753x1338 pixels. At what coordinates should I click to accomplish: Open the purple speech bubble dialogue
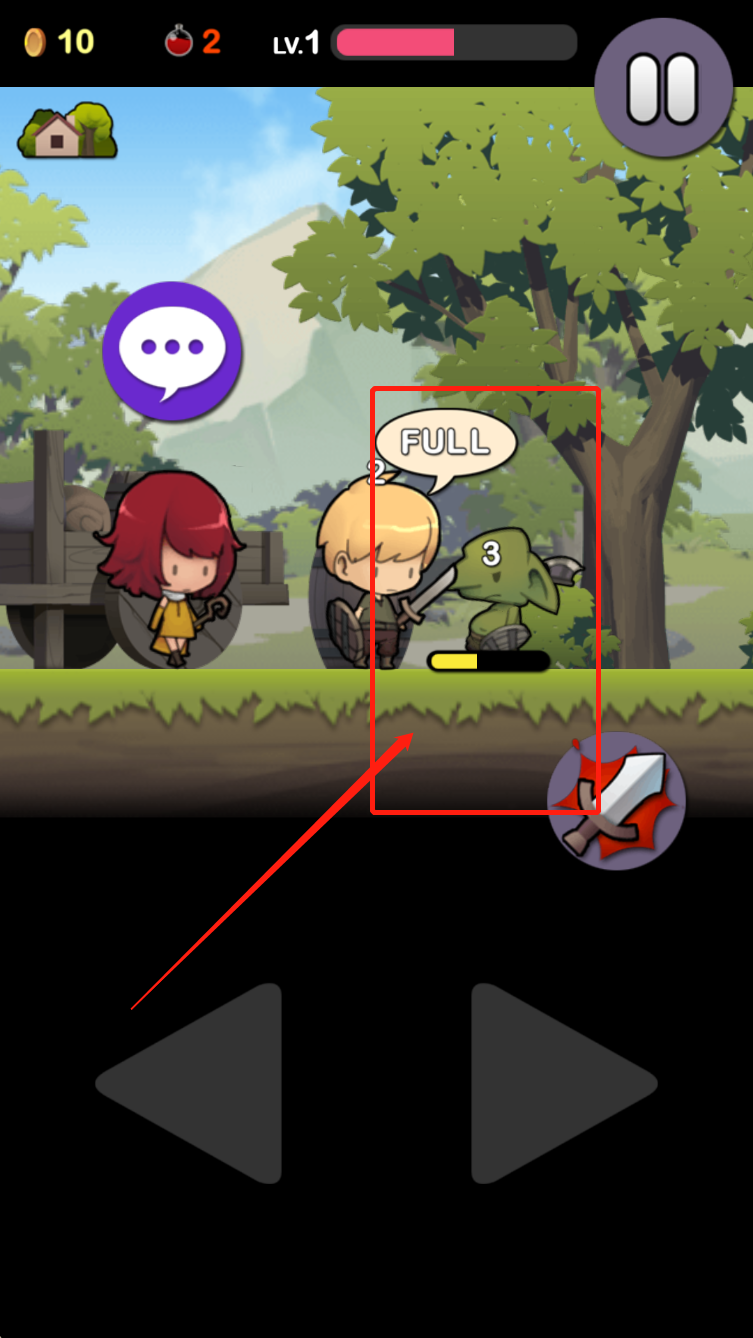click(x=172, y=351)
